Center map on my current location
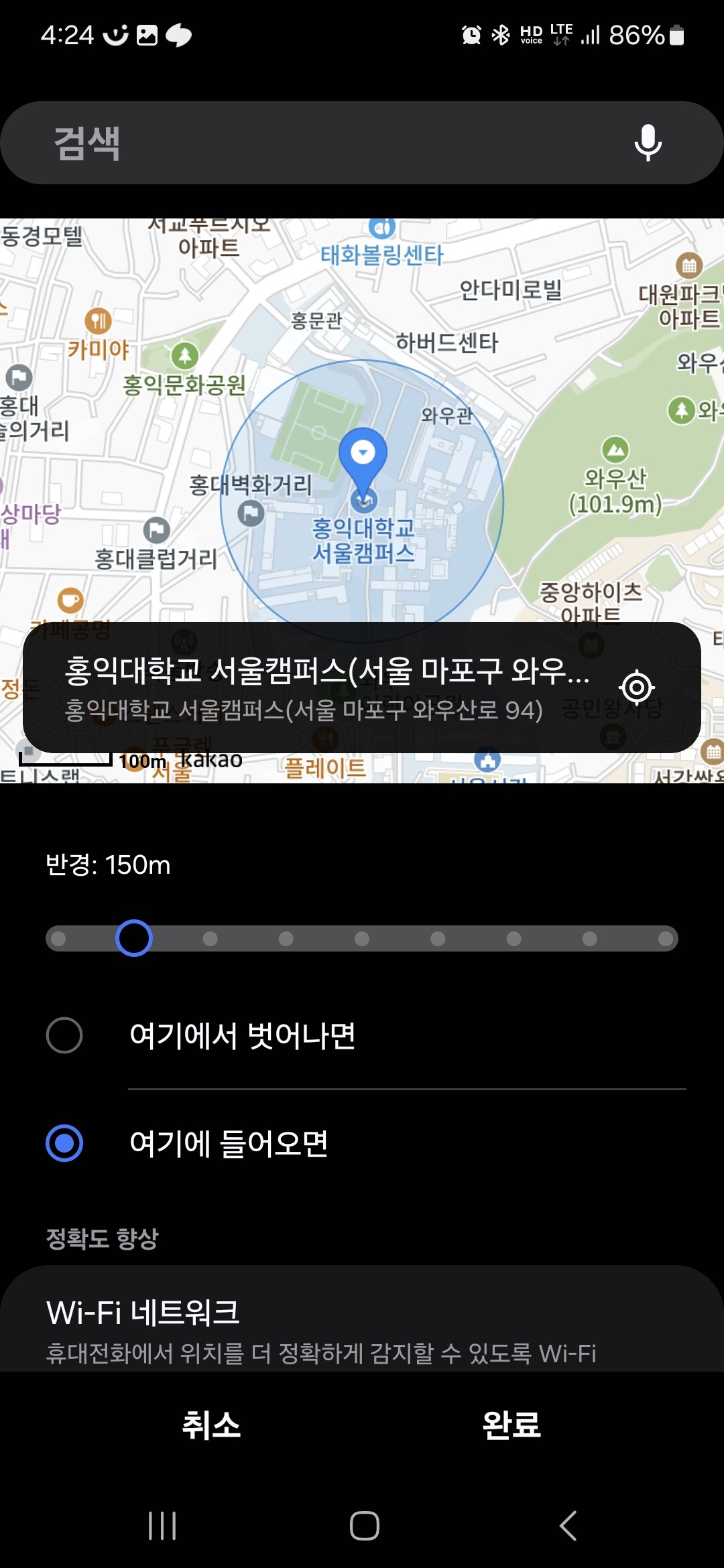This screenshot has width=724, height=1568. tap(636, 688)
